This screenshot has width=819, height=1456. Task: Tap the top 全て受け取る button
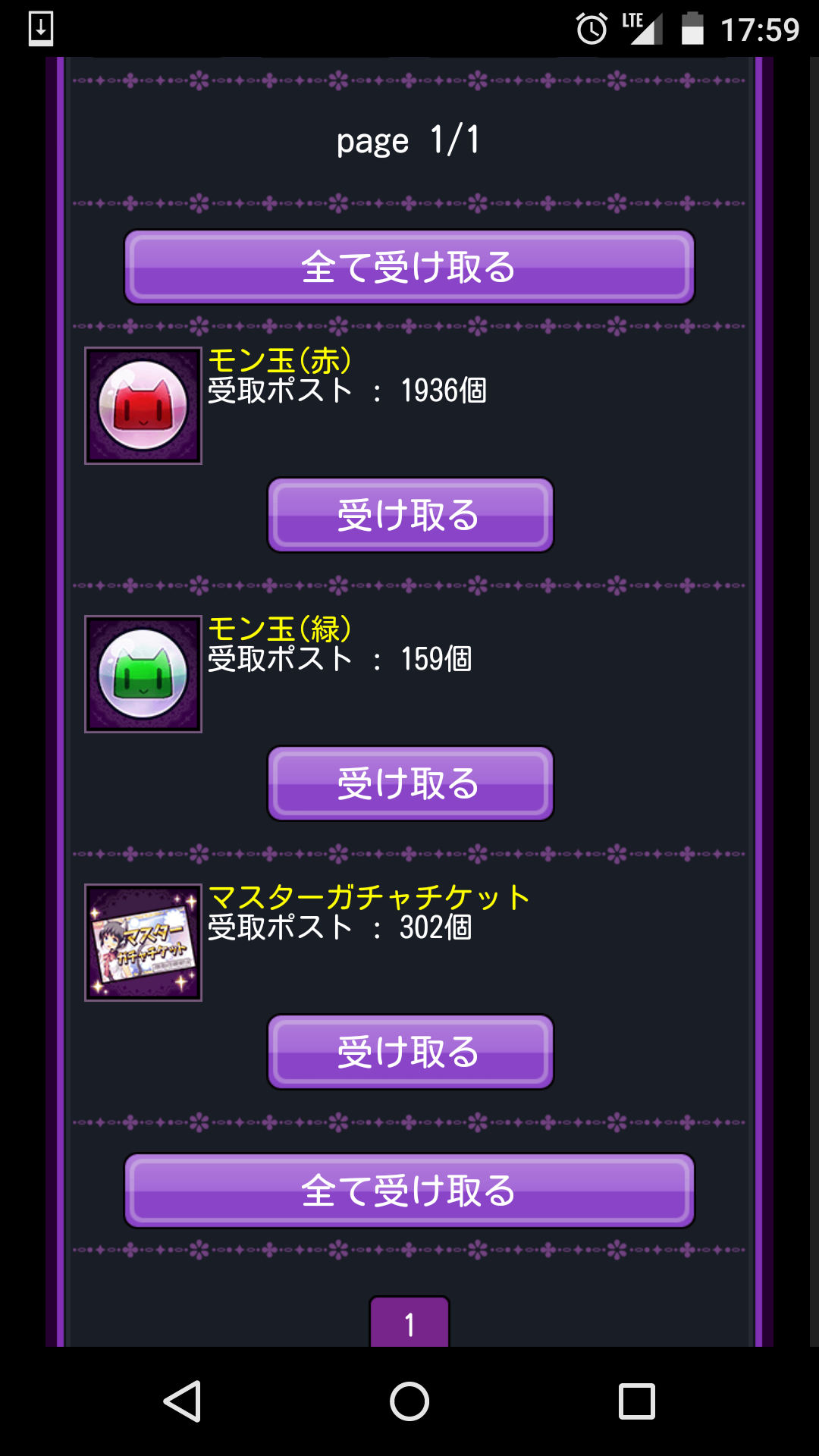point(409,267)
